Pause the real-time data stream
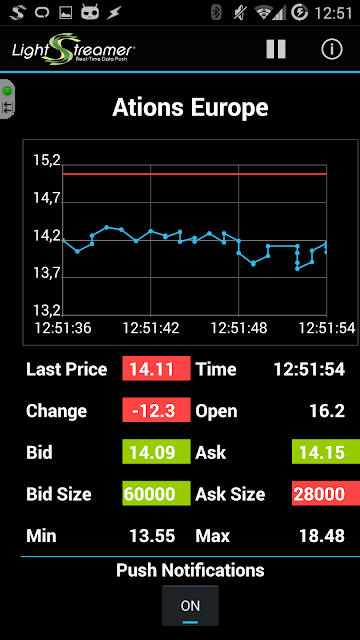 coord(276,49)
